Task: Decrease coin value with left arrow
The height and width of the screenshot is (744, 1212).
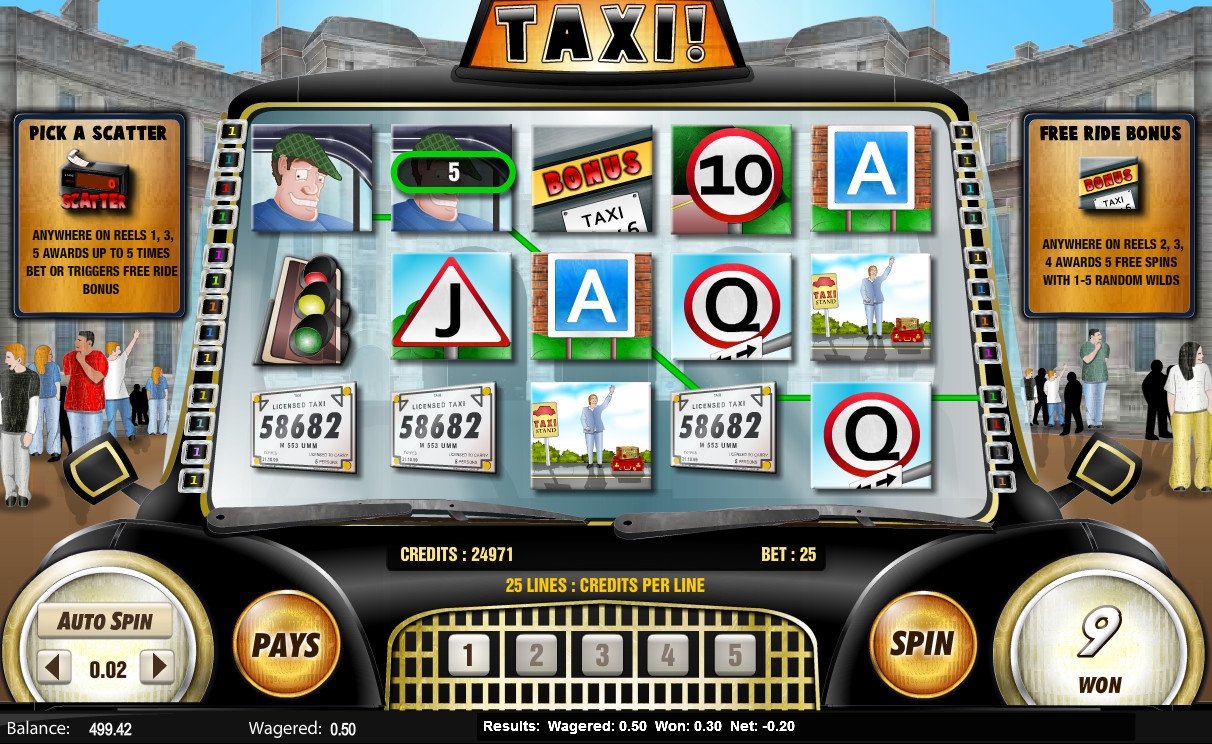Action: click(56, 668)
